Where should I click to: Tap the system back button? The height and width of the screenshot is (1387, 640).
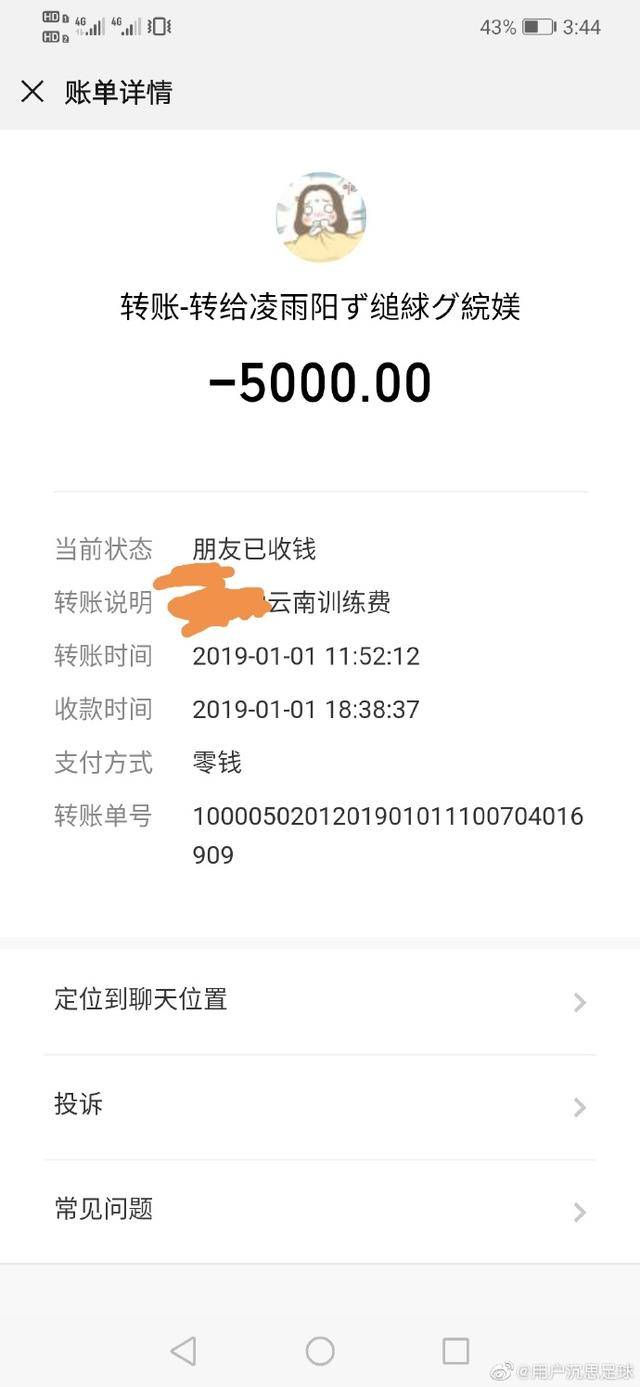pyautogui.click(x=183, y=1351)
